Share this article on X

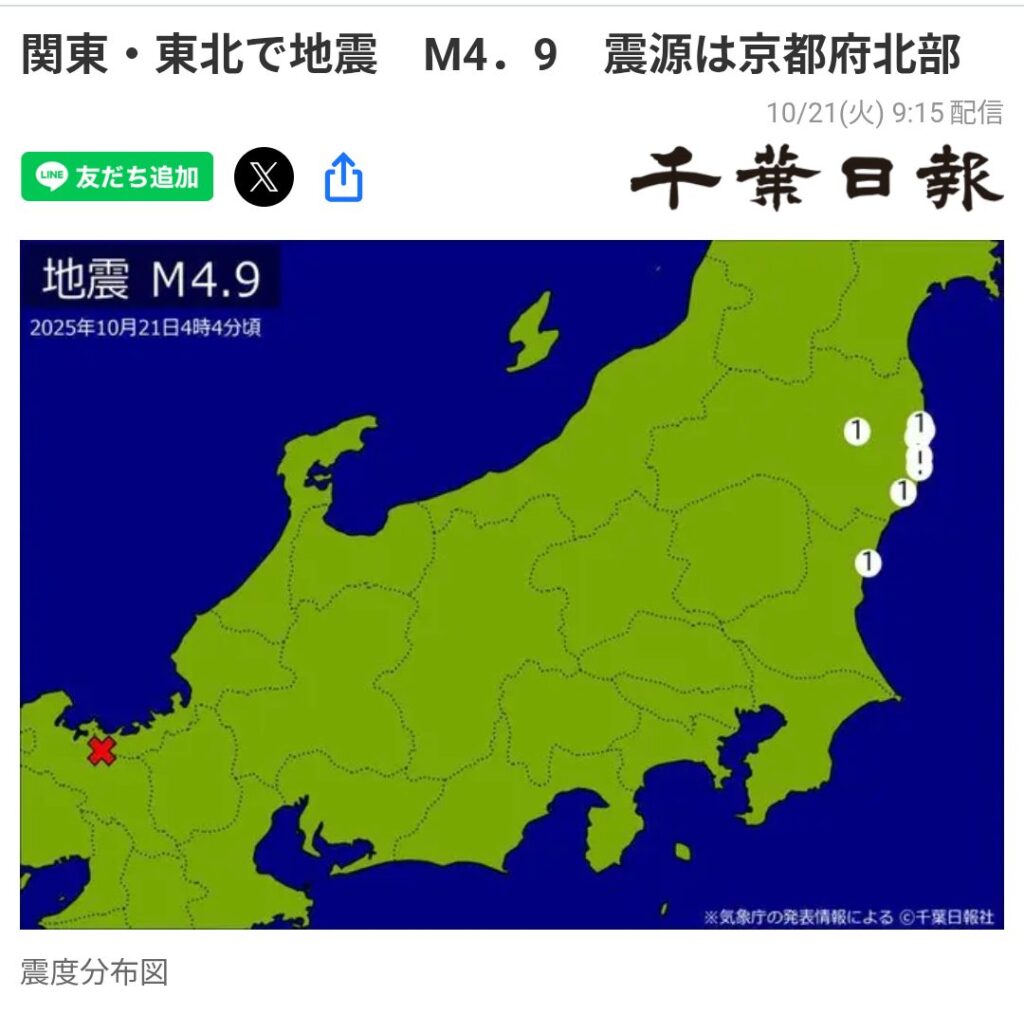(x=264, y=177)
